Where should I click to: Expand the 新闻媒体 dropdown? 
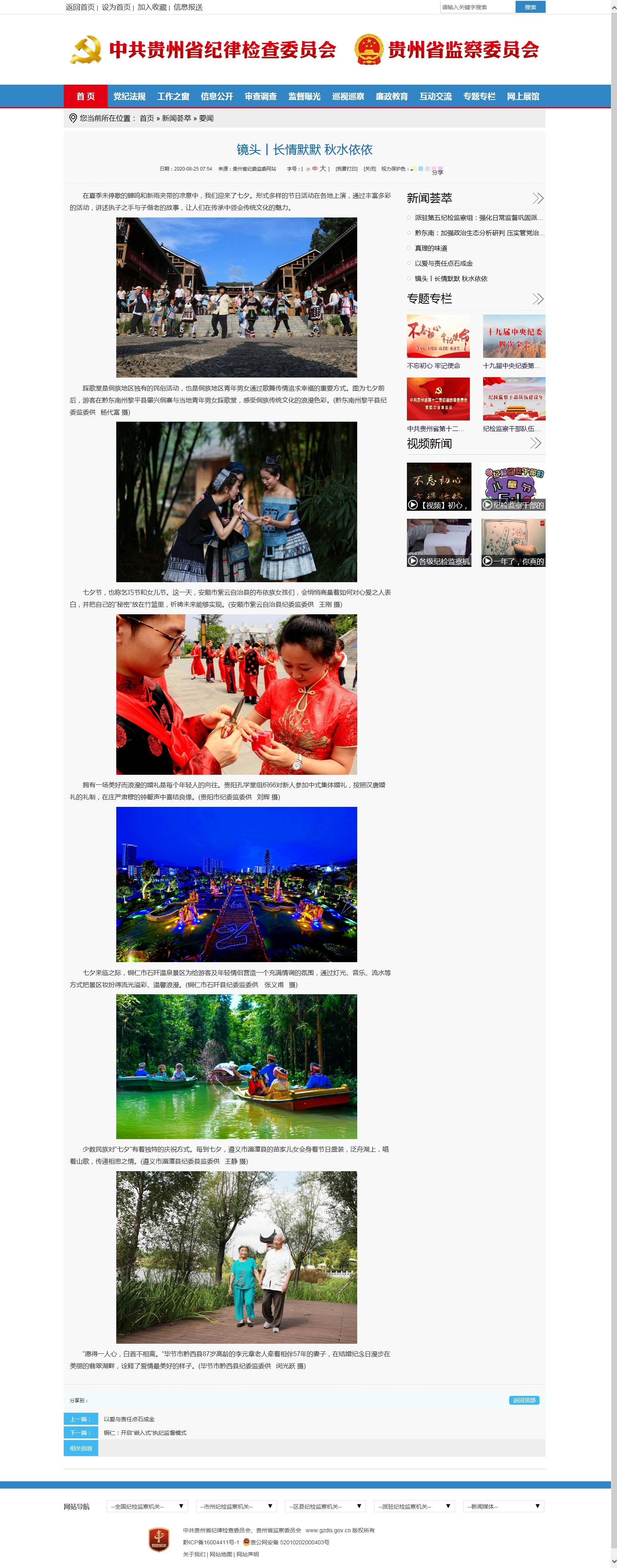(503, 1506)
